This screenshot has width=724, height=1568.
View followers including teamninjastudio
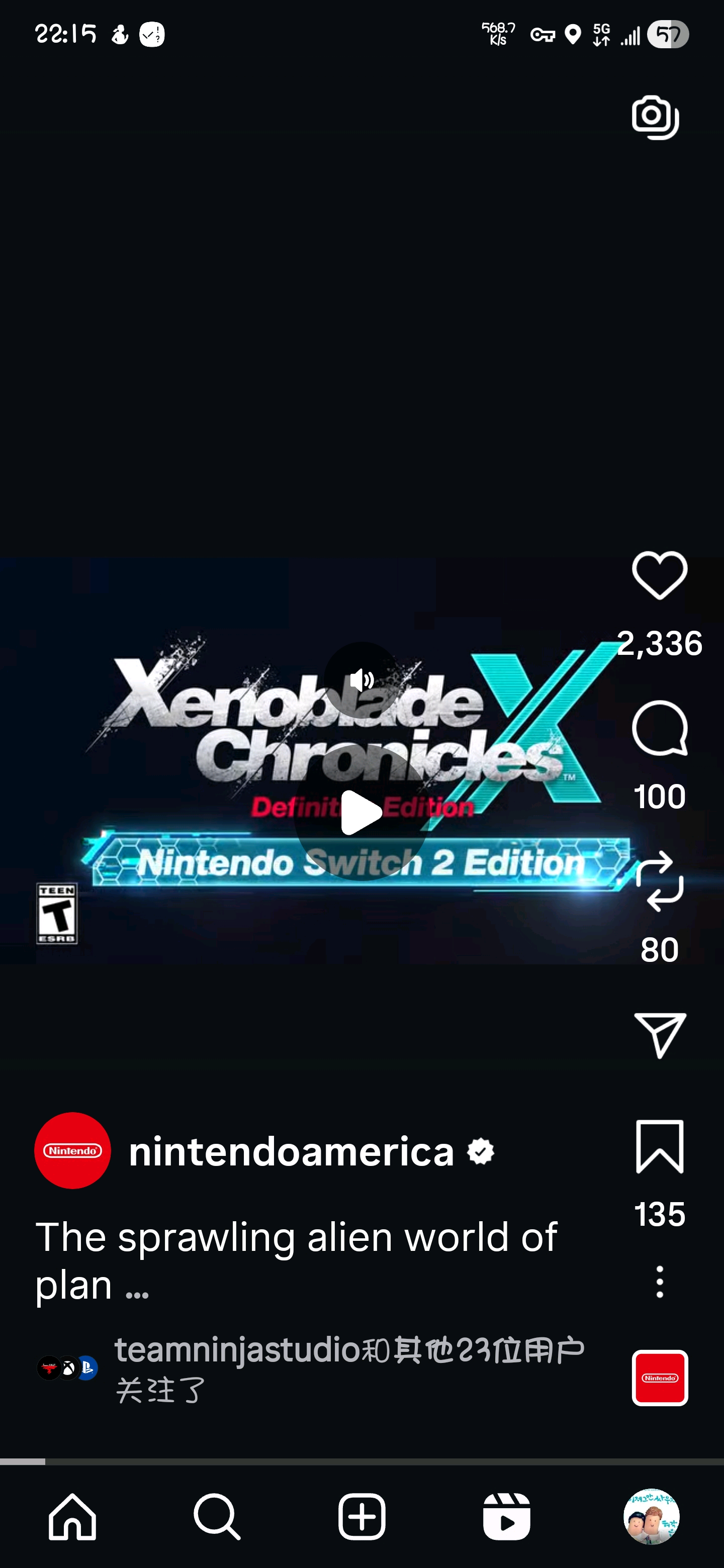point(349,1368)
